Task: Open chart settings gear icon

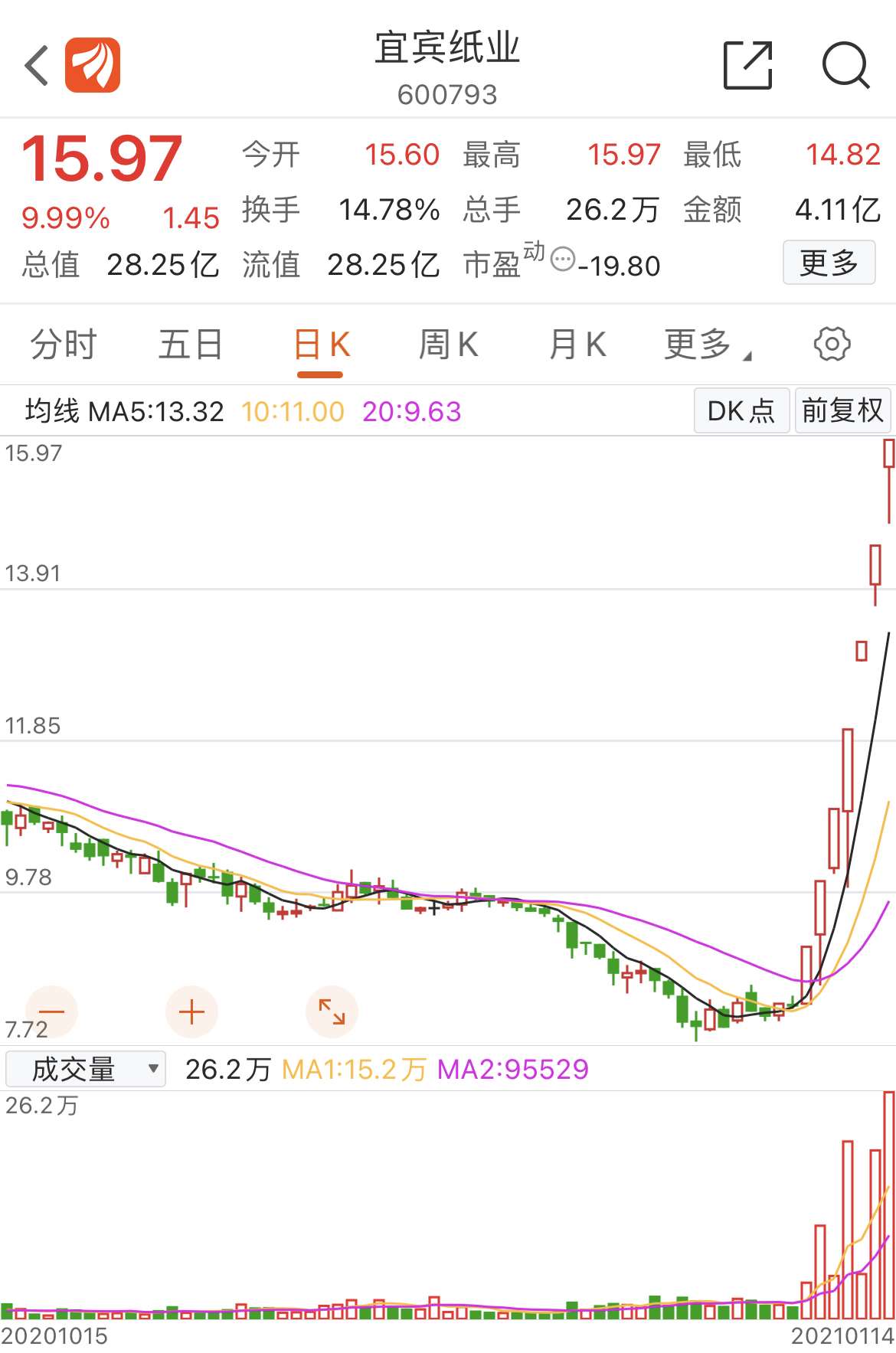Action: 832,344
